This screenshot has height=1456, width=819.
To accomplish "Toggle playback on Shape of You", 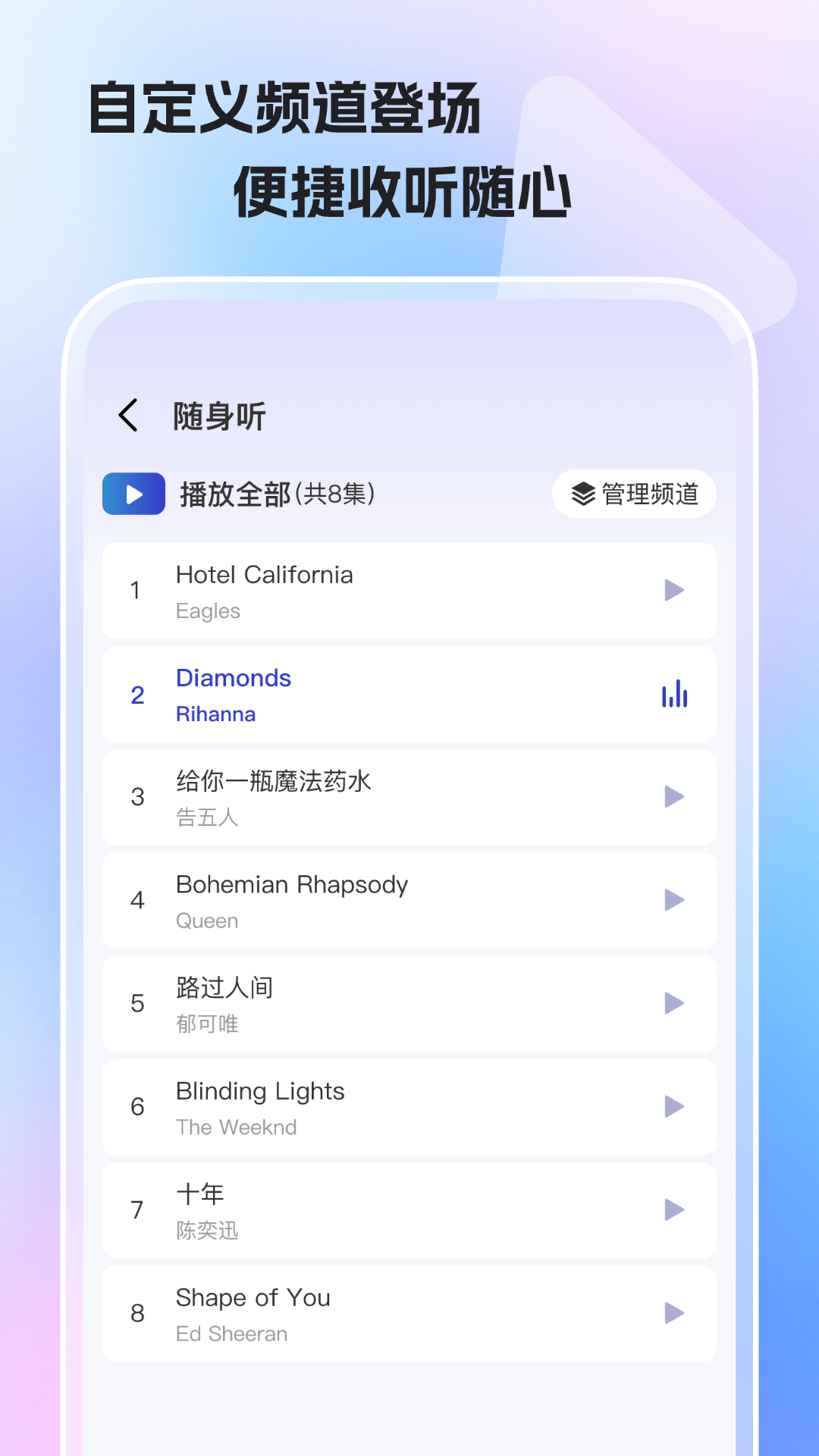I will tap(673, 1313).
